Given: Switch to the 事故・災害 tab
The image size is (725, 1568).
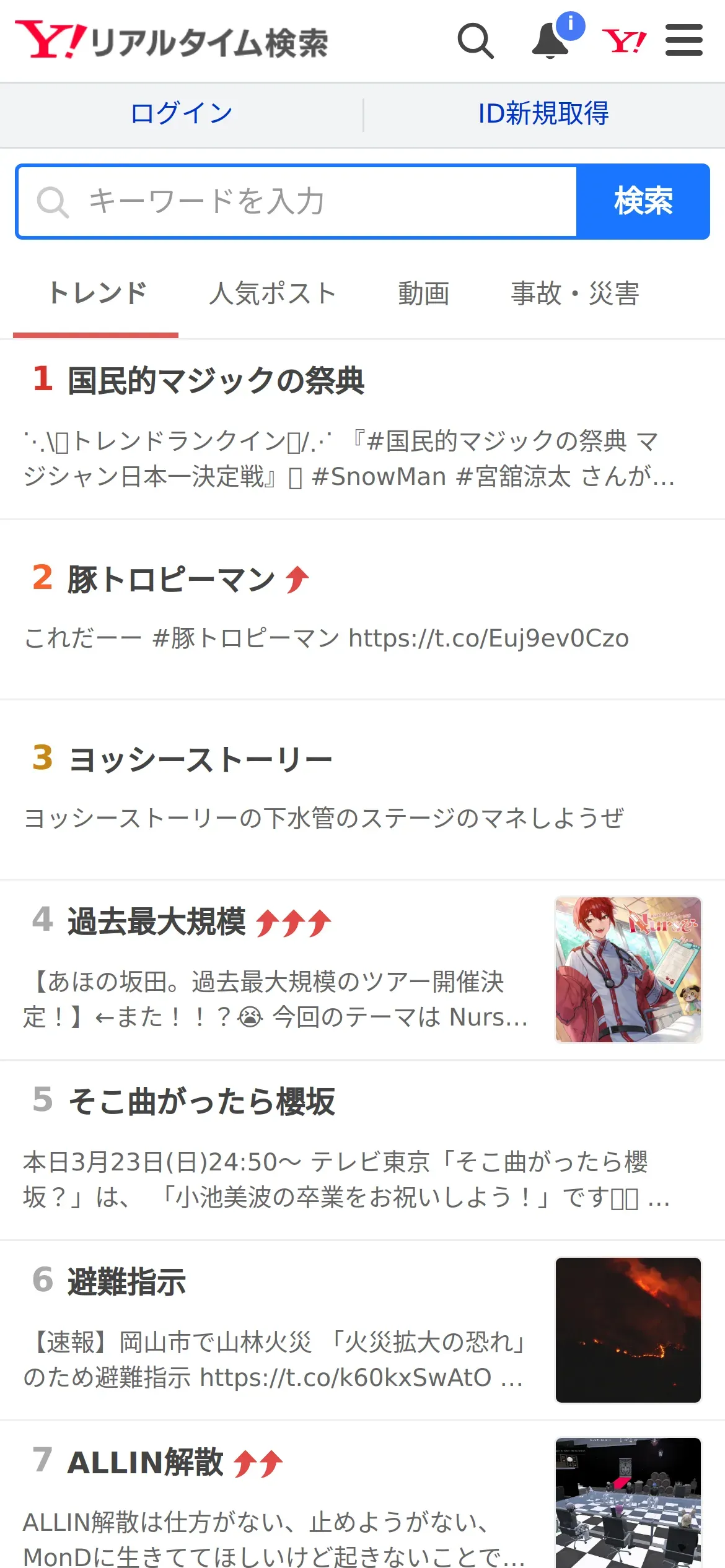Looking at the screenshot, I should (575, 294).
